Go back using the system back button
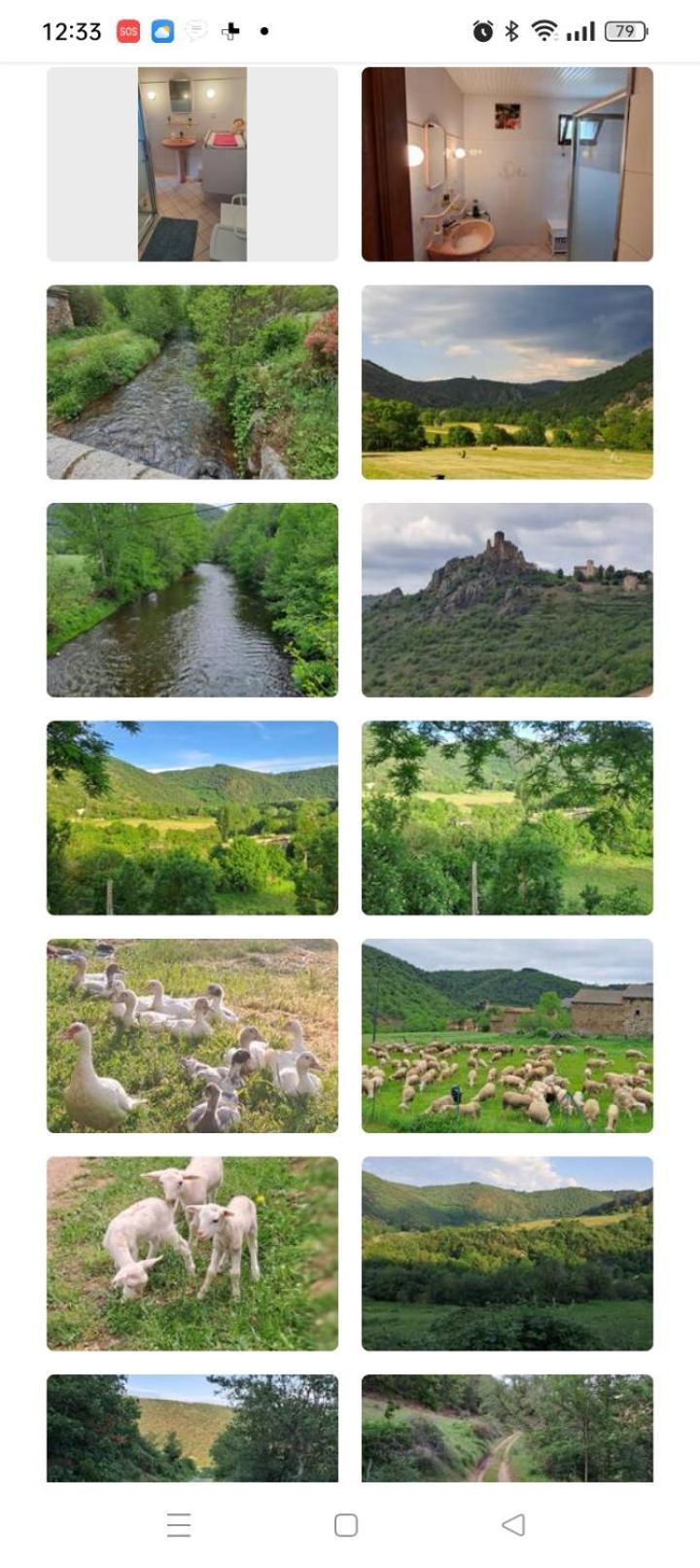700x1568 pixels. 513,1524
